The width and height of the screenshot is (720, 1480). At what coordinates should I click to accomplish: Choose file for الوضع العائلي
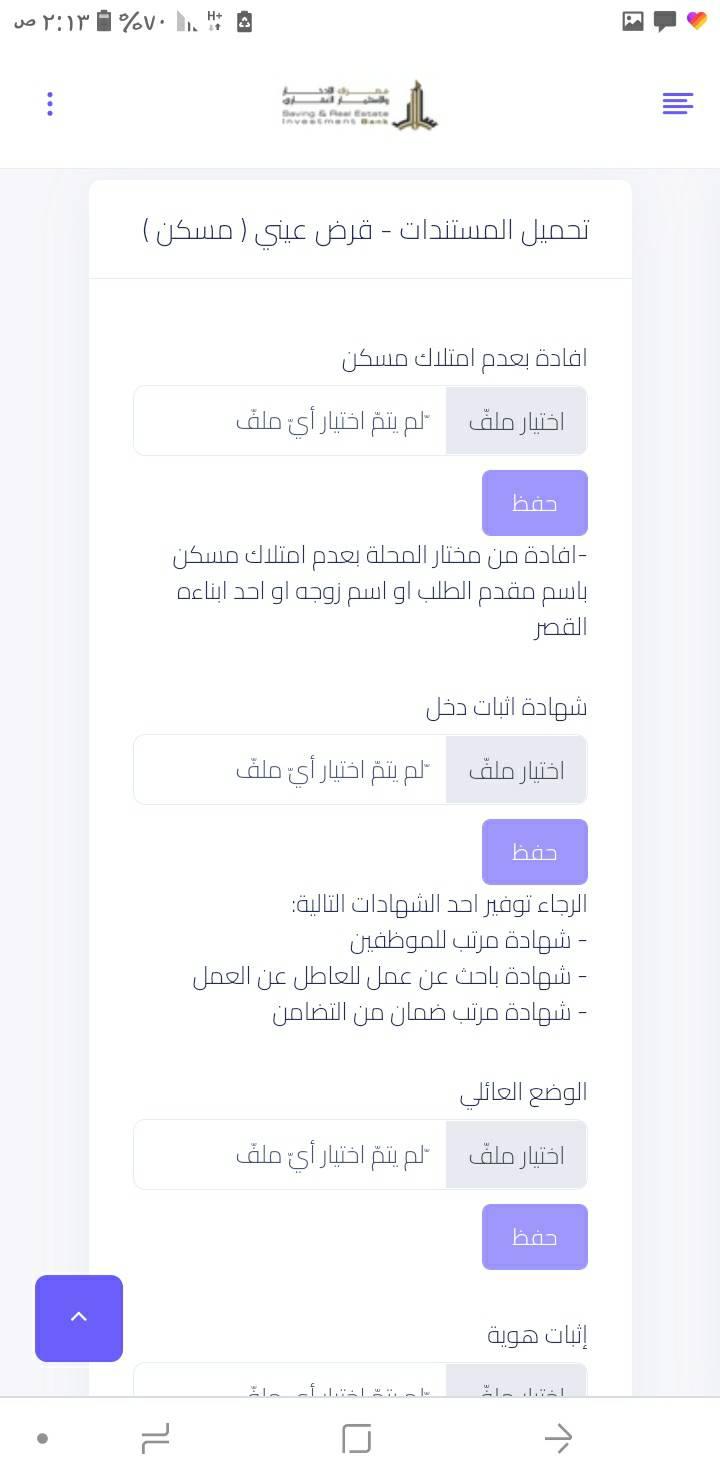point(516,1155)
